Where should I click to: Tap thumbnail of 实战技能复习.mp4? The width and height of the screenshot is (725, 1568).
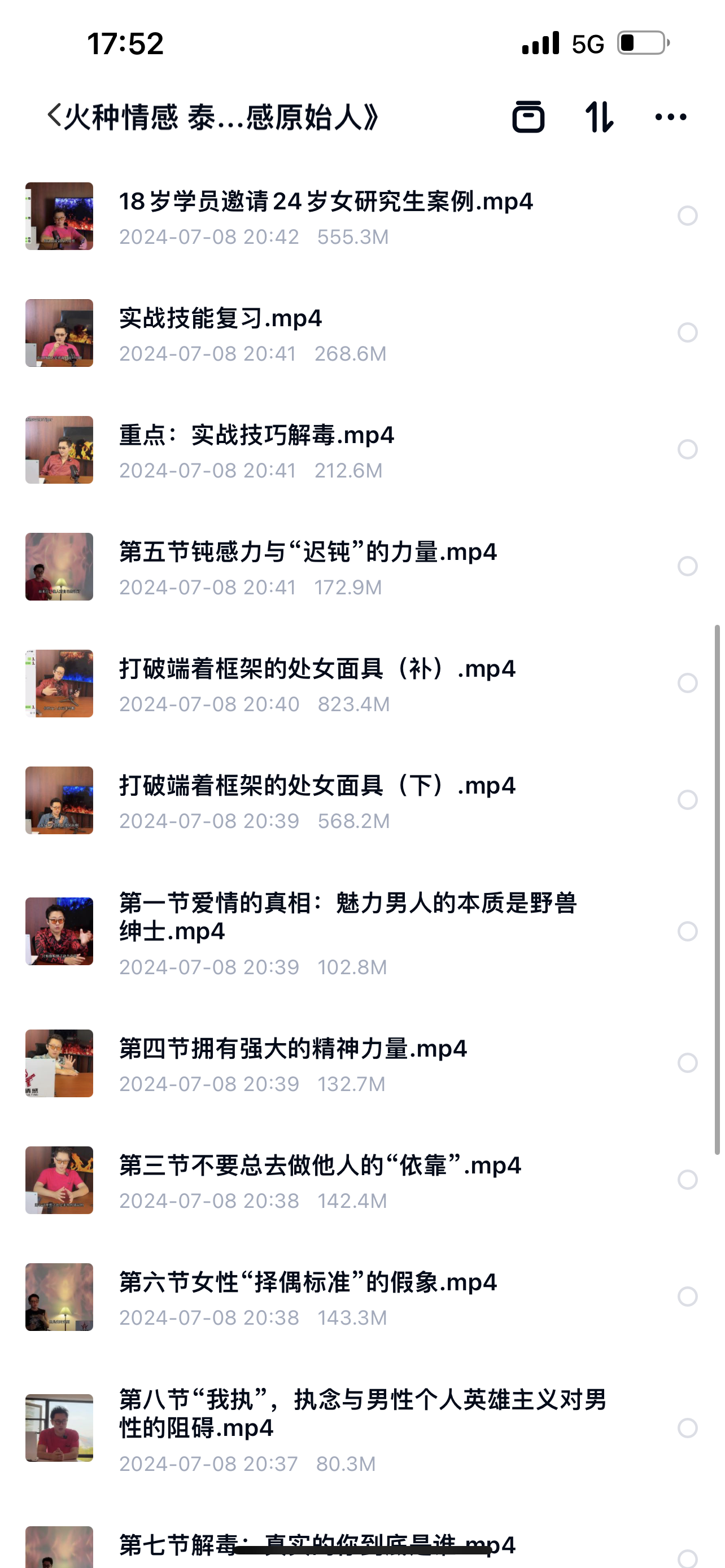point(59,333)
